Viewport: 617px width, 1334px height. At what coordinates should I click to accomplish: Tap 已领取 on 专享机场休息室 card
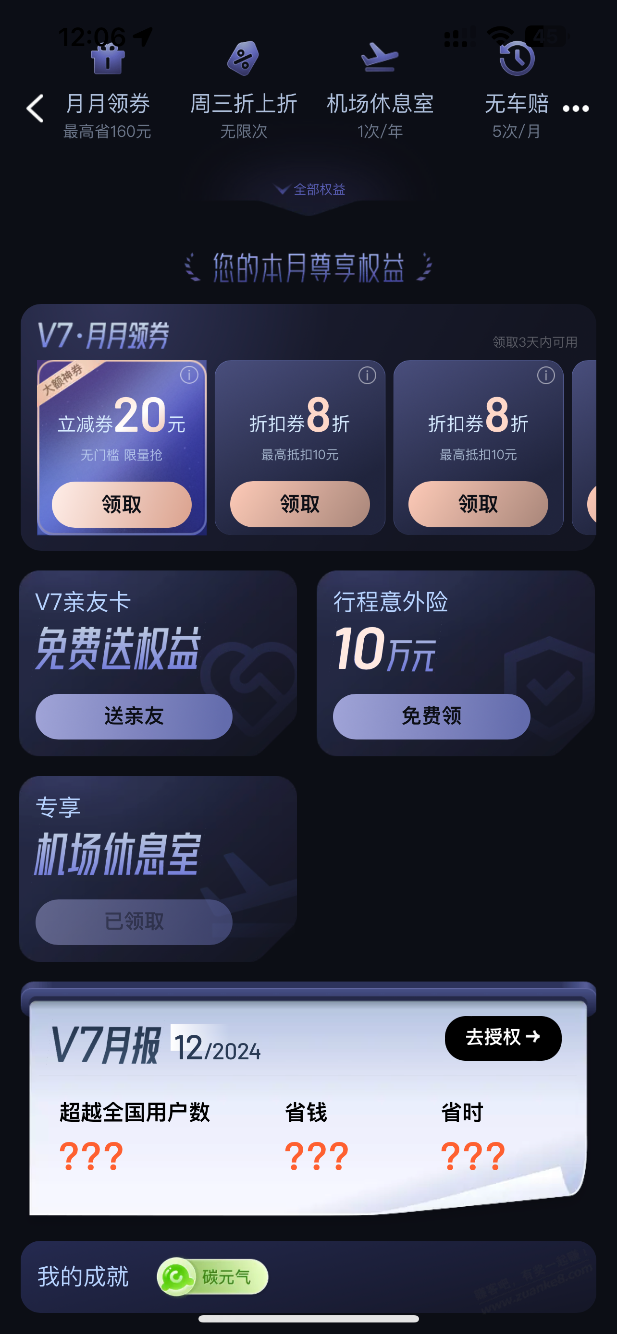[x=134, y=921]
